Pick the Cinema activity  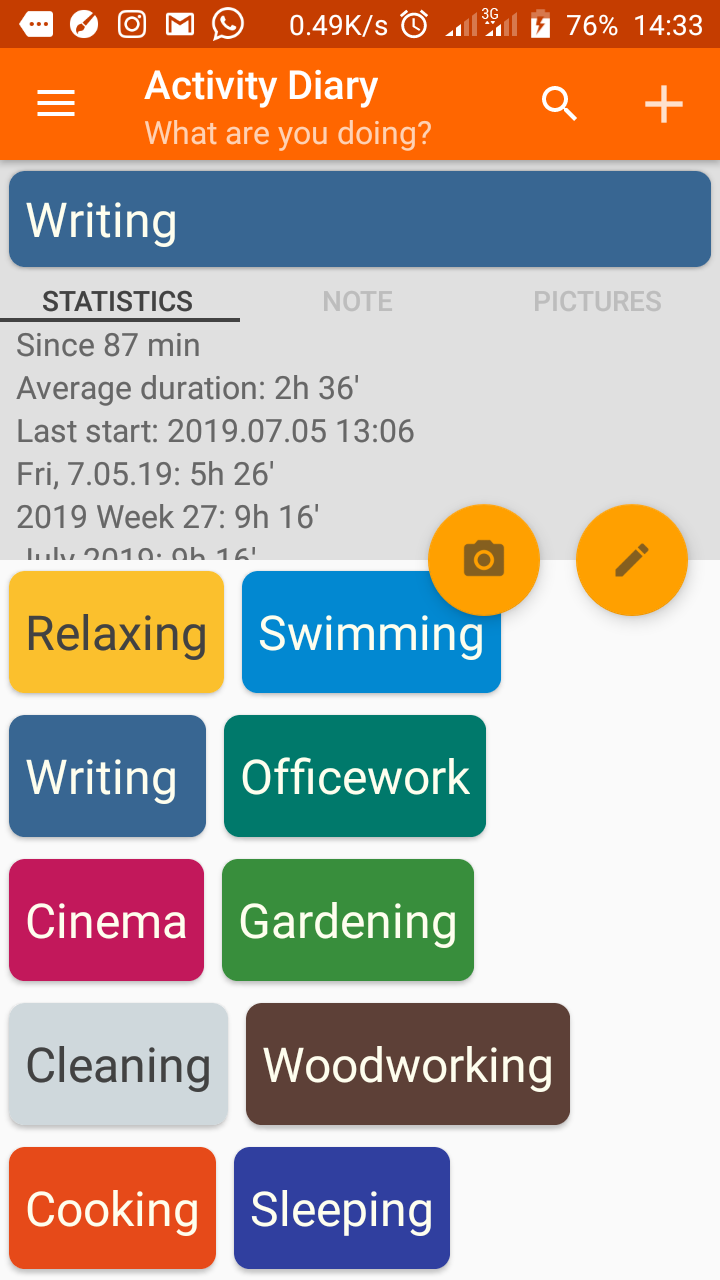[106, 921]
